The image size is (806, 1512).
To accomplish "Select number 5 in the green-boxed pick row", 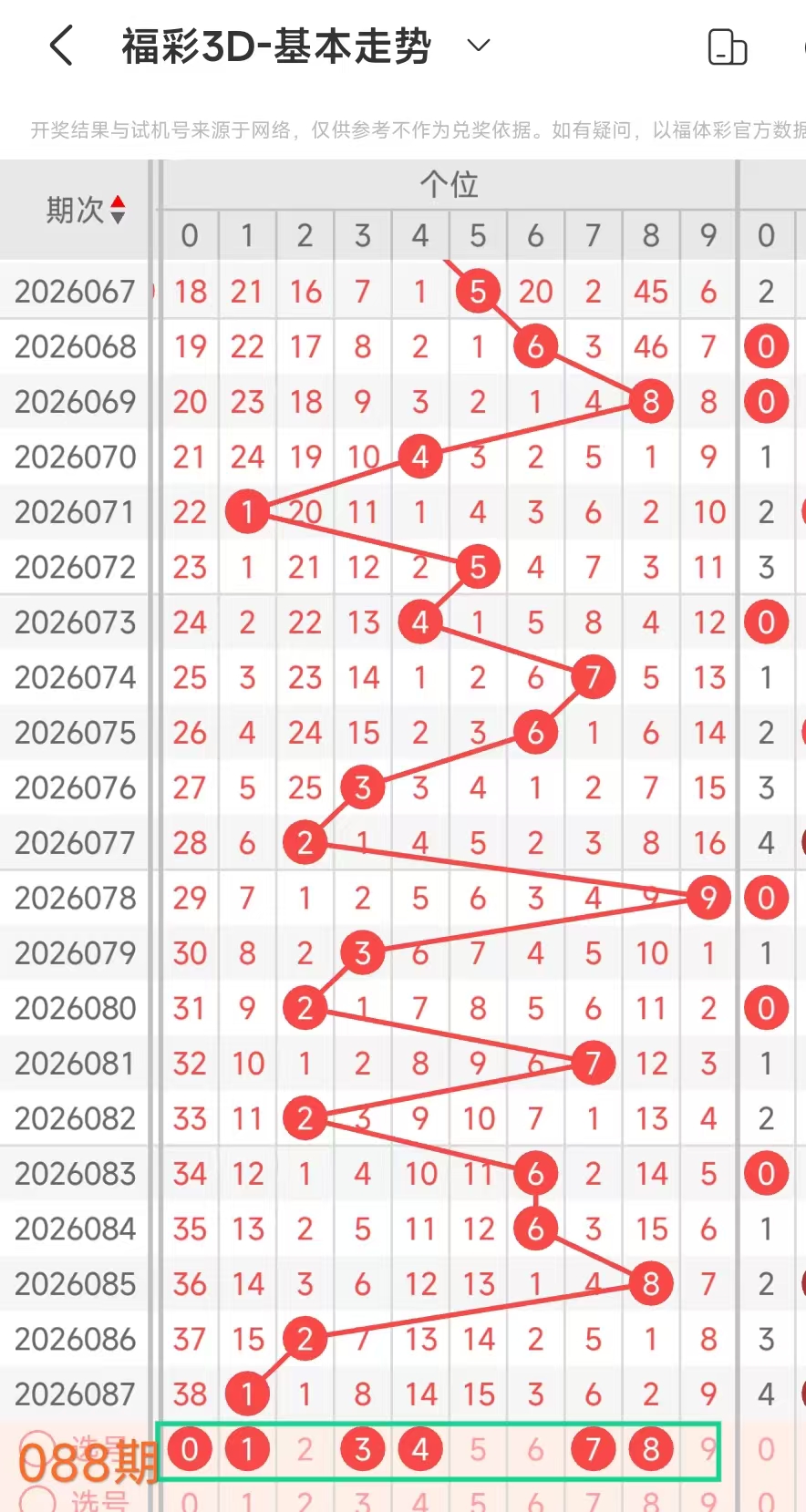I will tap(478, 1449).
